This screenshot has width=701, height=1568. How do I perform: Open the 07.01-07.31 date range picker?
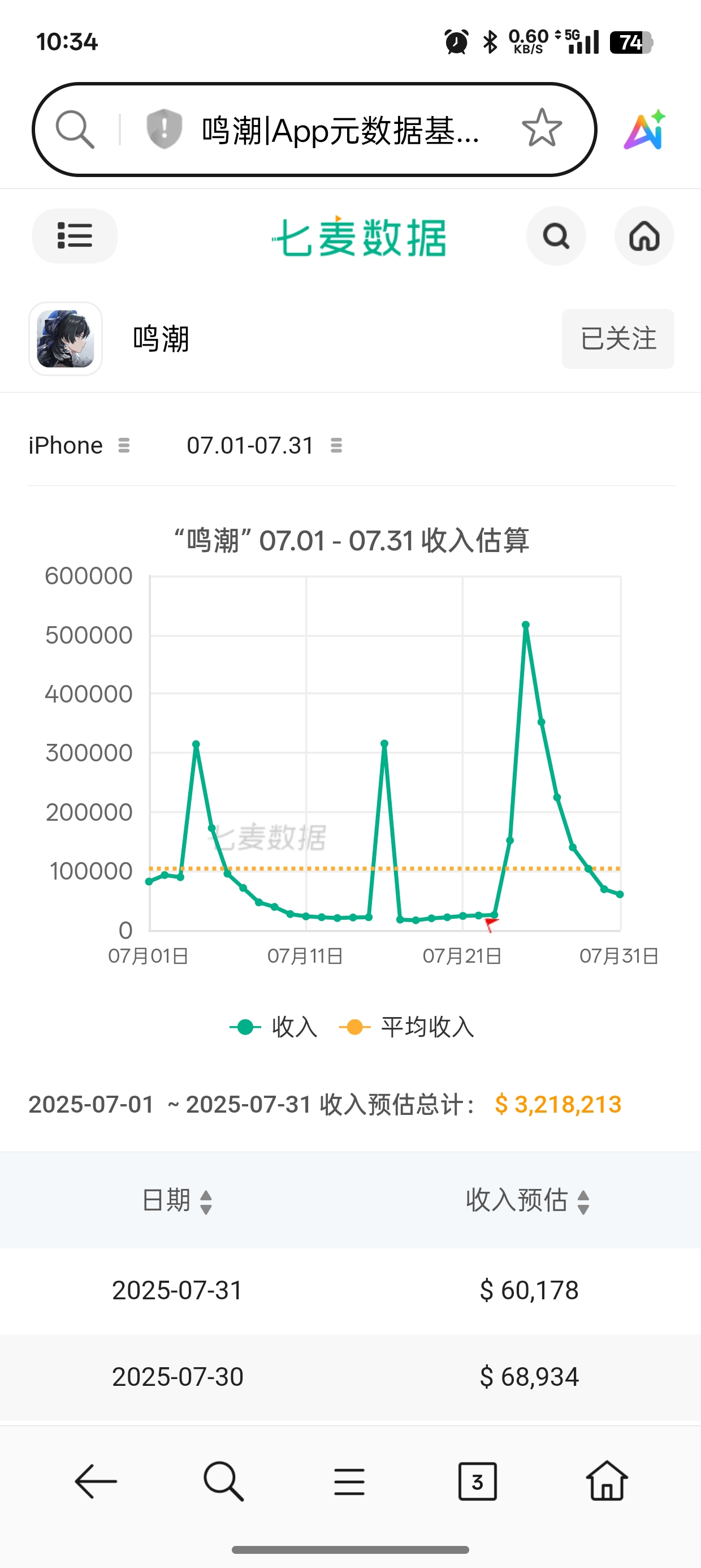coord(265,446)
